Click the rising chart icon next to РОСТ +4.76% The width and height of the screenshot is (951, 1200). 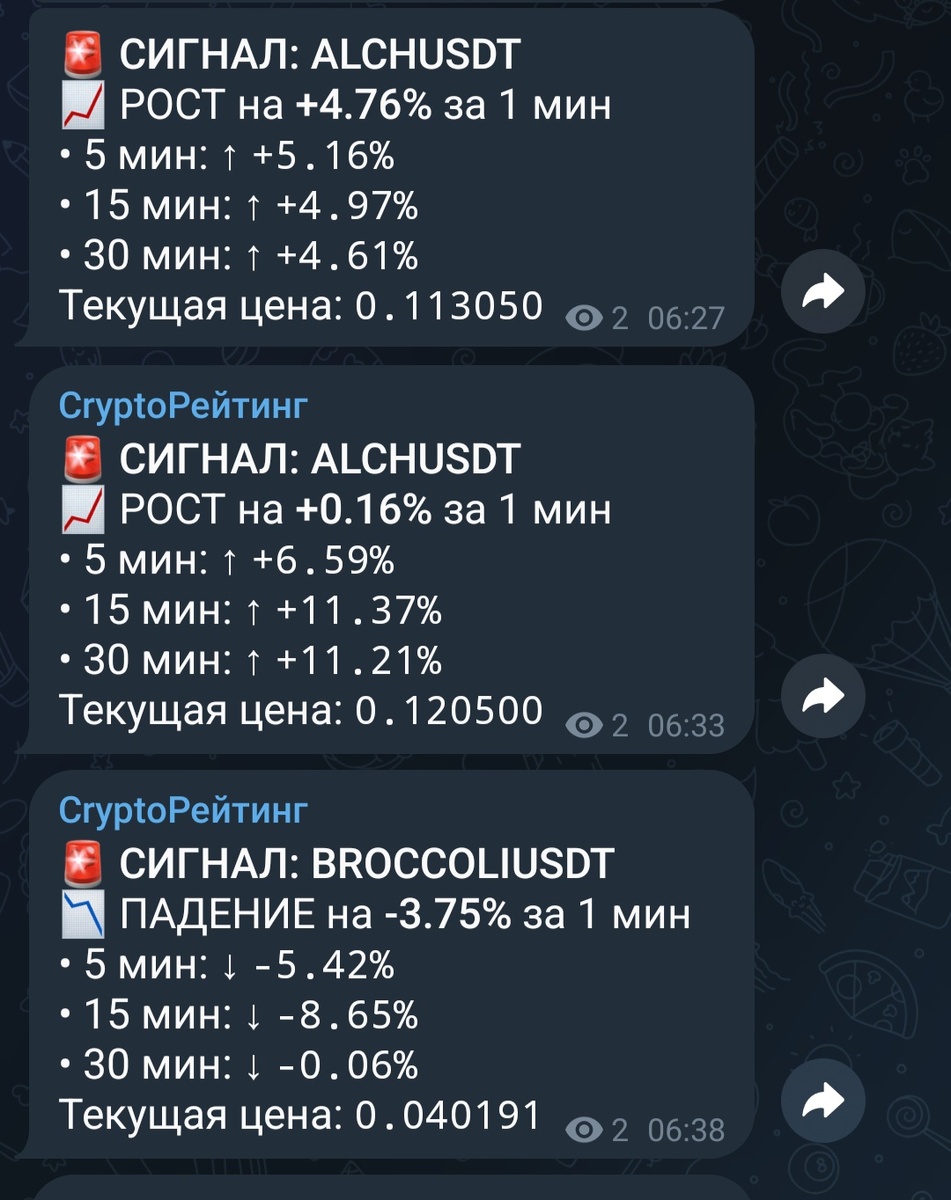point(84,106)
